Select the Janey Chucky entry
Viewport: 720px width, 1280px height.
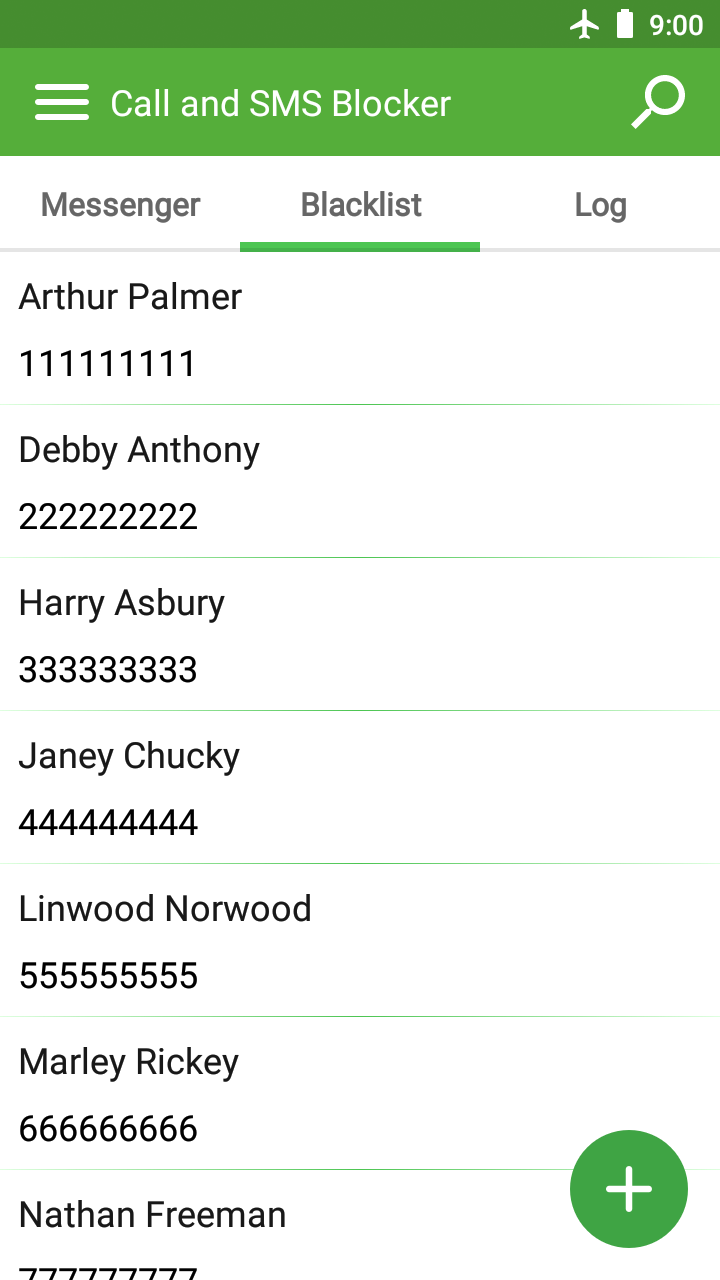(300, 788)
